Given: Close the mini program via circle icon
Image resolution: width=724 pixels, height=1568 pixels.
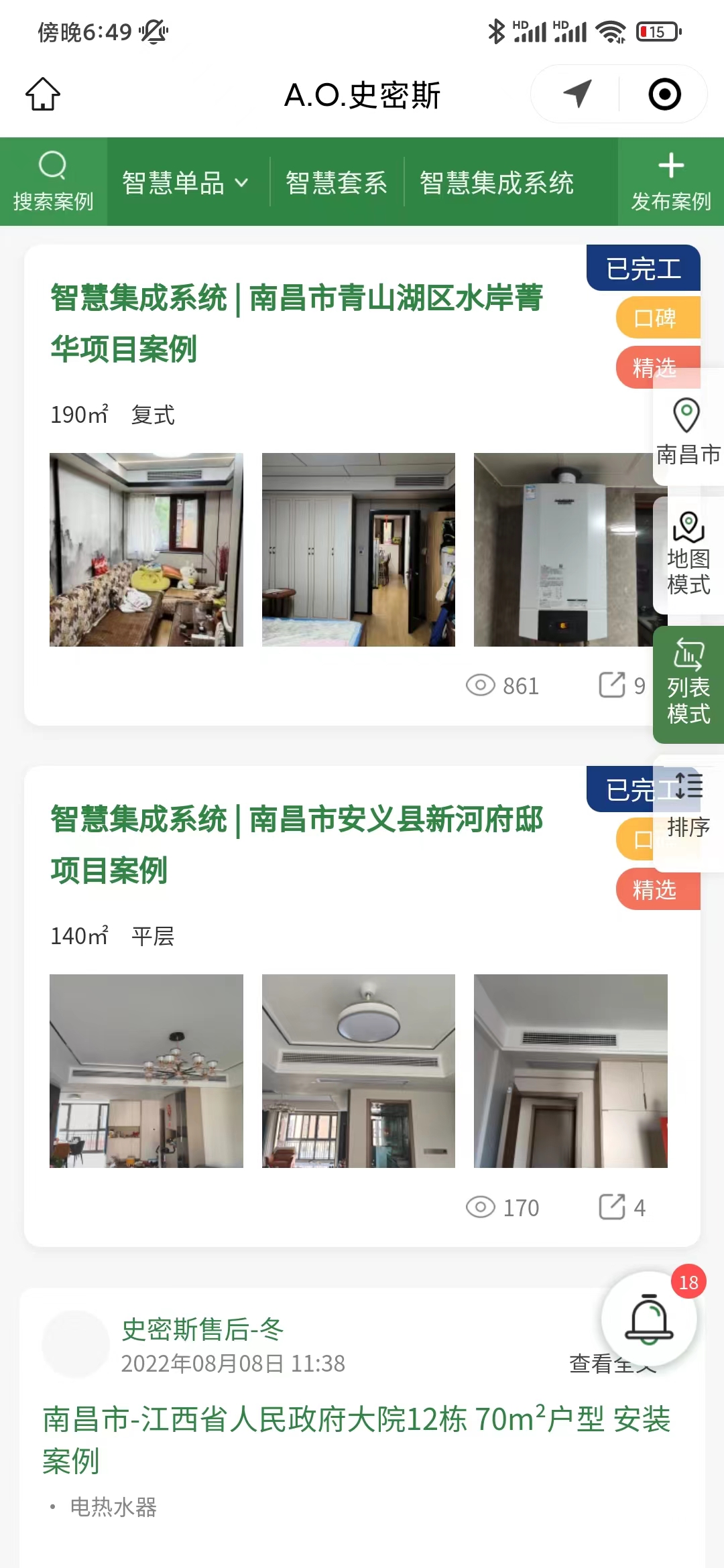Looking at the screenshot, I should point(664,94).
